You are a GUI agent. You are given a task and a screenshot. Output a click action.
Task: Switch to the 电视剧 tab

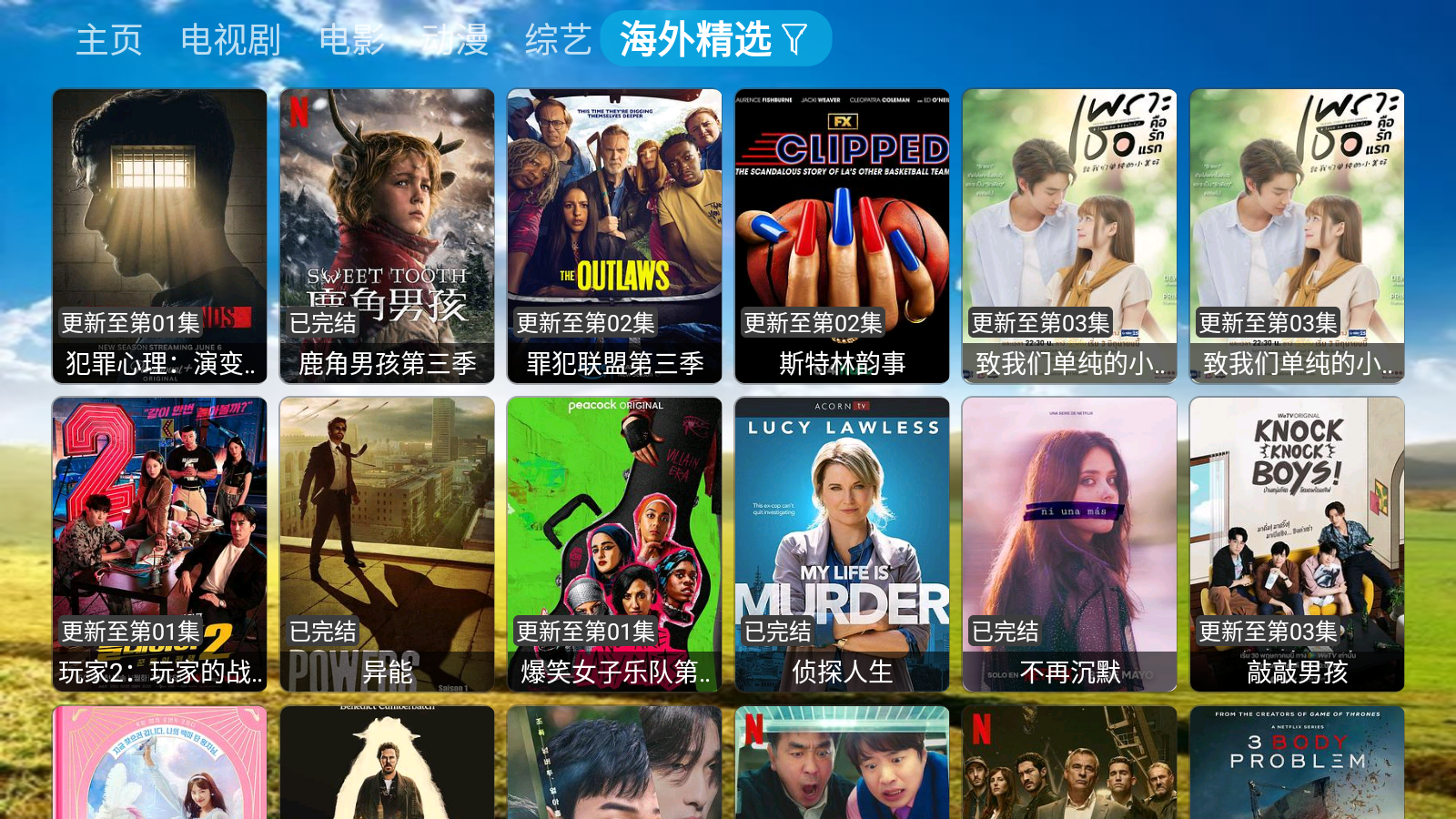coord(230,40)
